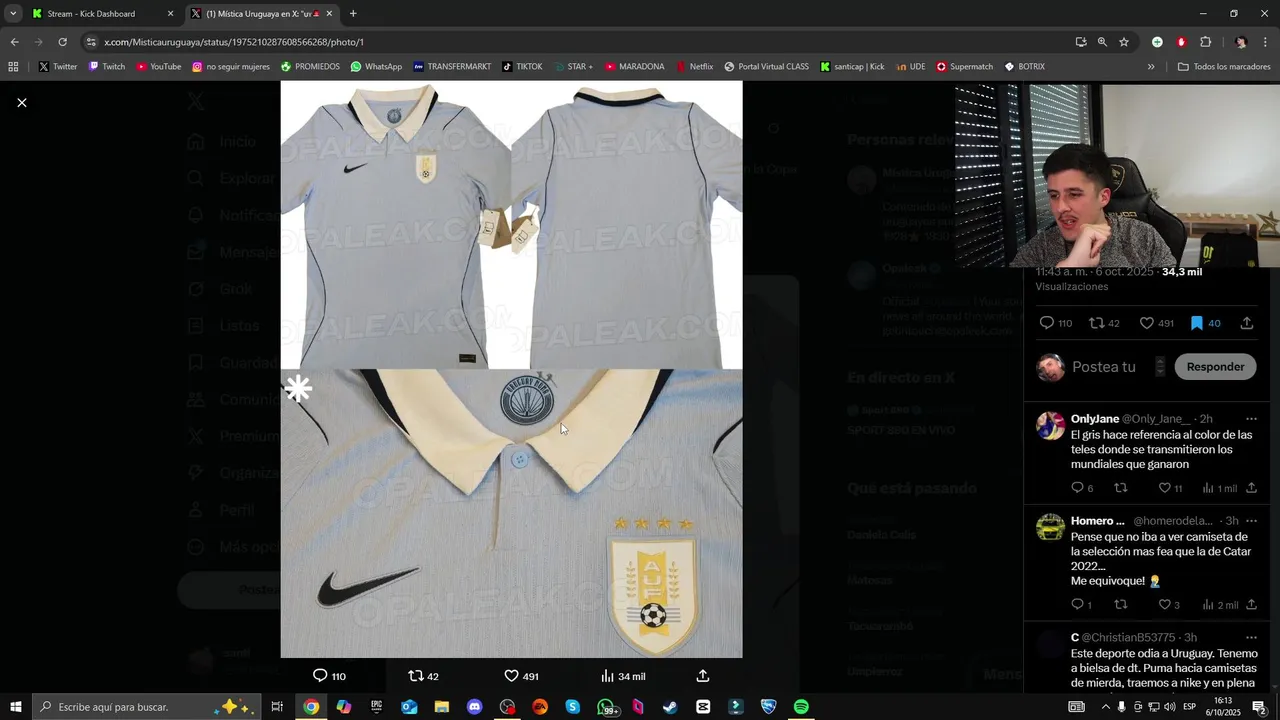1280x720 pixels.
Task: Share the photo via the upload icon
Action: 702,676
